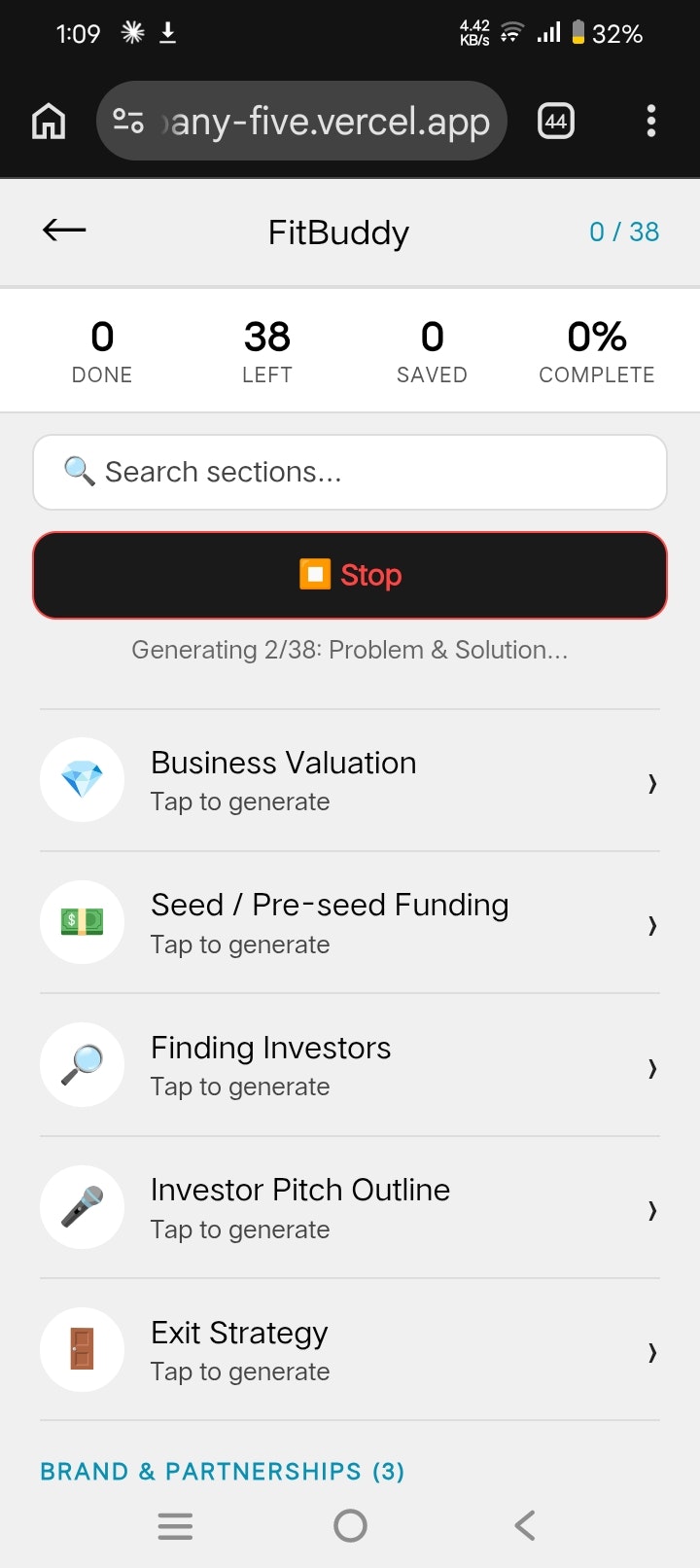
Task: Open the 0 / 38 progress counter
Action: pyautogui.click(x=625, y=231)
